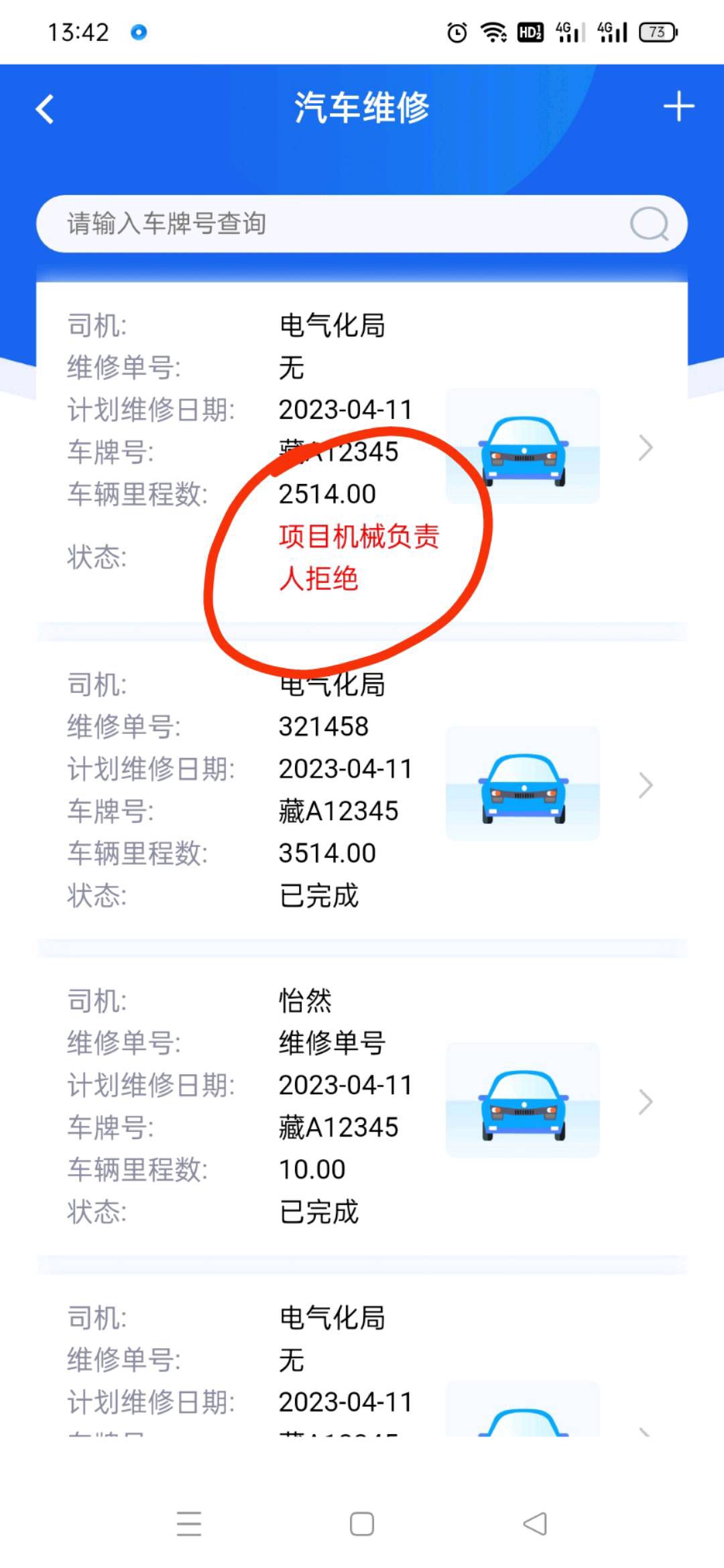Tap the license plate search field
This screenshot has width=724, height=1568.
coord(361,224)
